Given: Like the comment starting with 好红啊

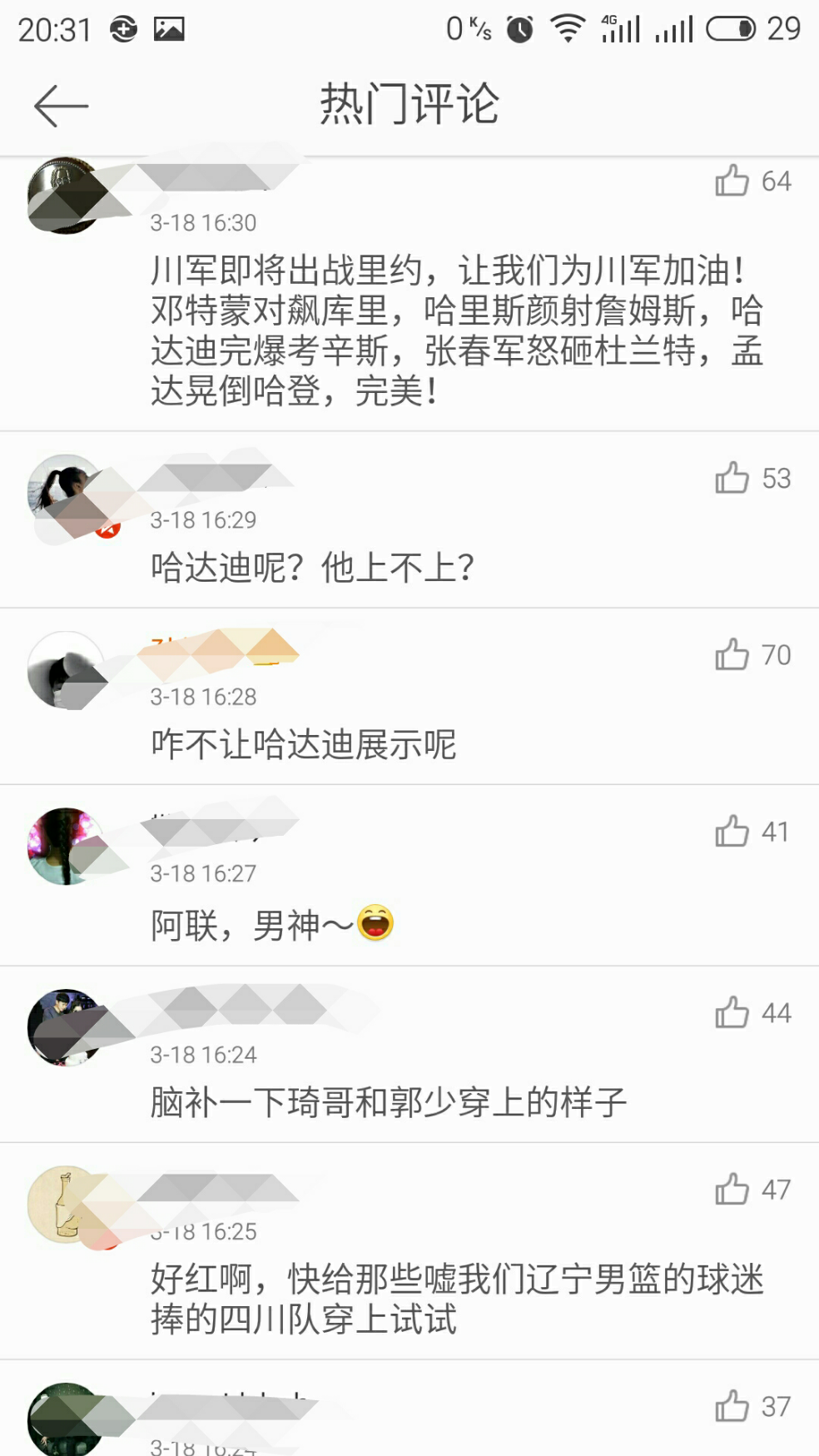Looking at the screenshot, I should 732,1190.
